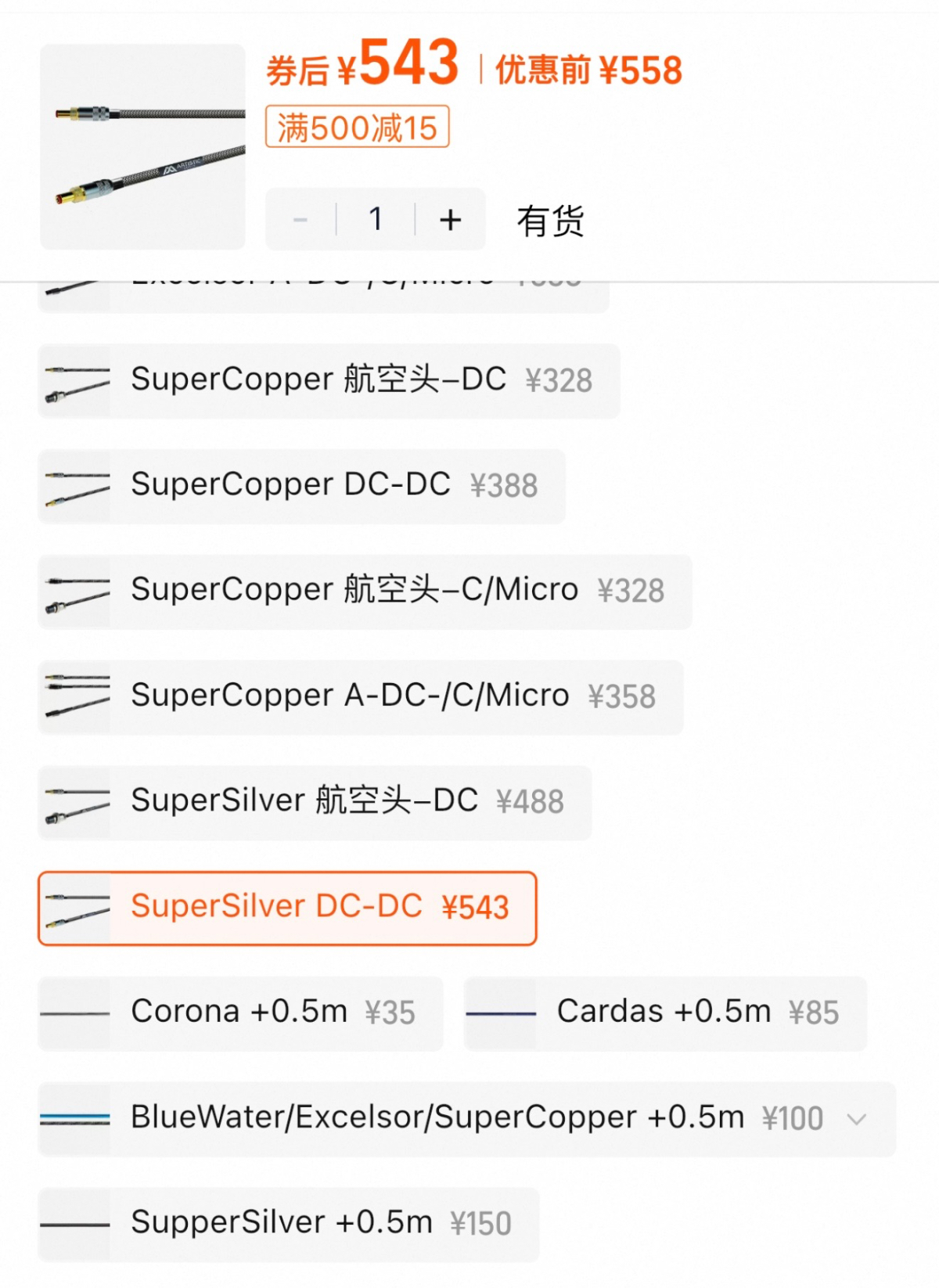The width and height of the screenshot is (939, 1288).
Task: Pick SuperCopper A-DC-/C/Micro ¥358 option
Action: pyautogui.click(x=360, y=696)
